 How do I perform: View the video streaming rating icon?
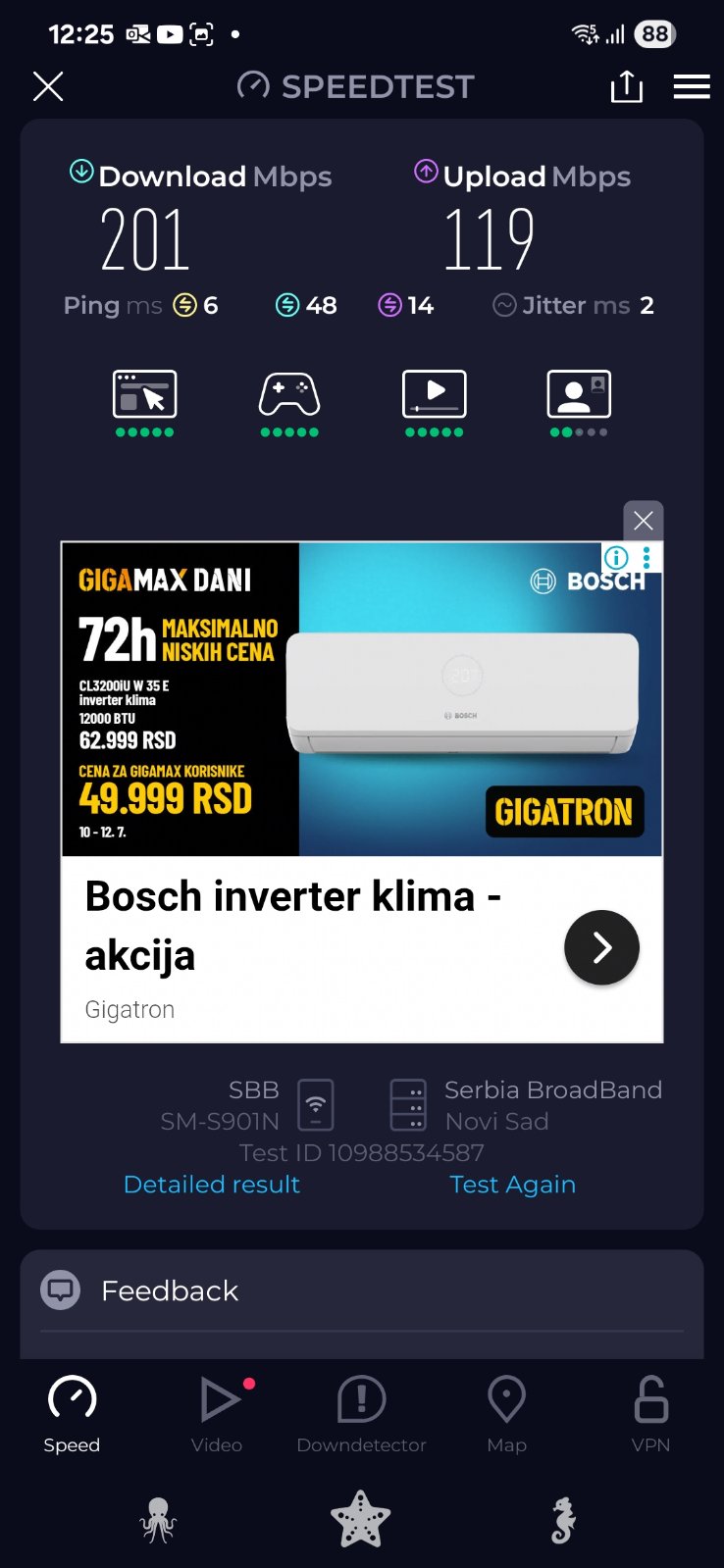coord(435,394)
